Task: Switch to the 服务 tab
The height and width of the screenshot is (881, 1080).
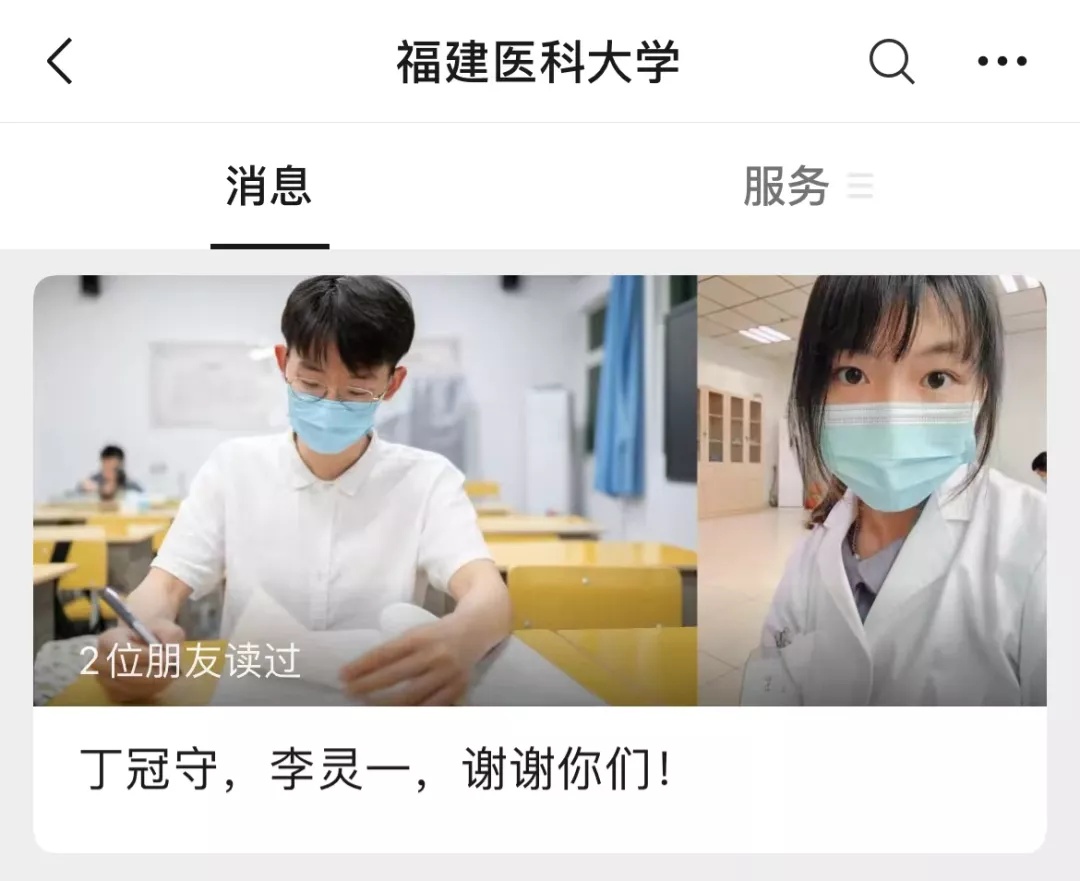Action: (787, 187)
